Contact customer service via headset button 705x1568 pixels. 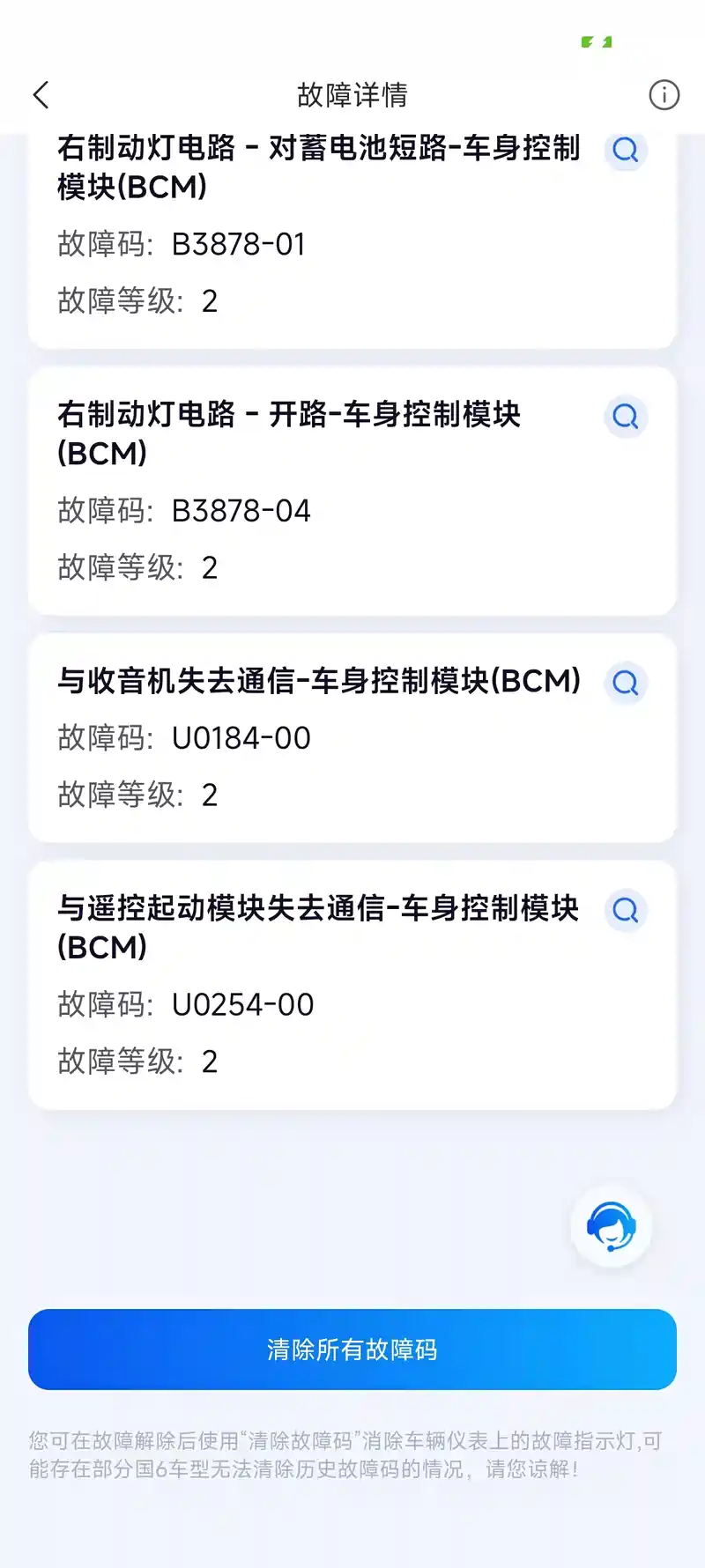pyautogui.click(x=611, y=1226)
